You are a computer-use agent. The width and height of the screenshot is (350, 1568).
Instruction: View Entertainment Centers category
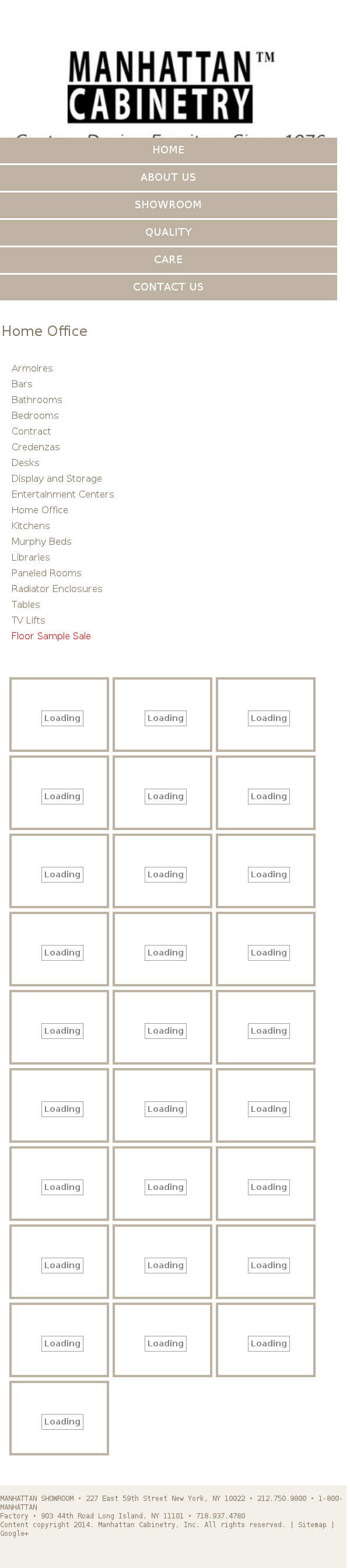pyautogui.click(x=62, y=494)
